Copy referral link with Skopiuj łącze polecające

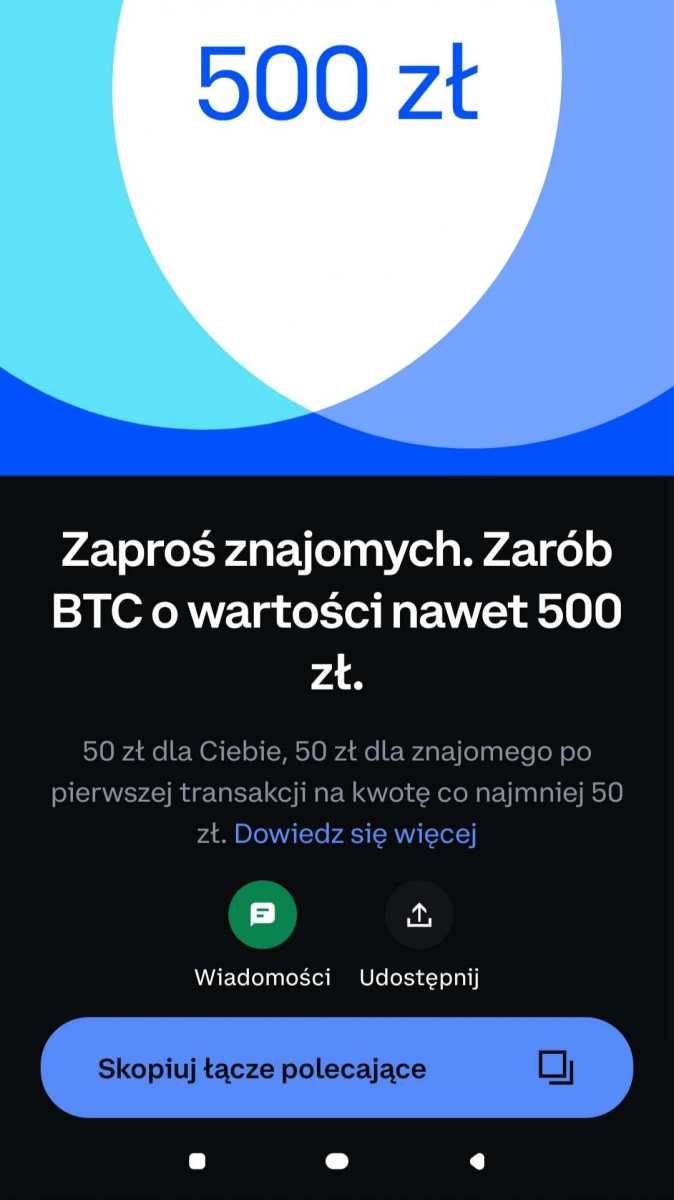[336, 1068]
